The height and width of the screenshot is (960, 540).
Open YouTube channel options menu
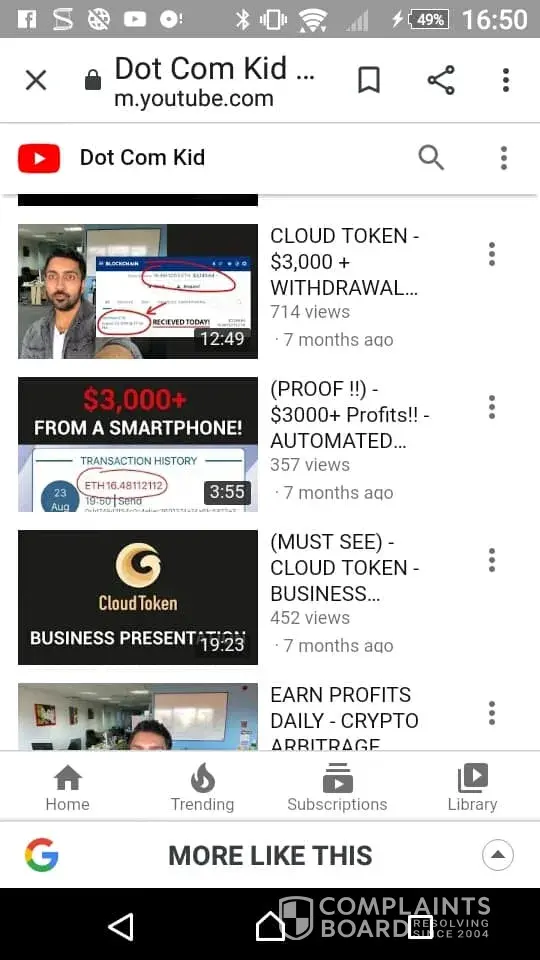coord(503,158)
